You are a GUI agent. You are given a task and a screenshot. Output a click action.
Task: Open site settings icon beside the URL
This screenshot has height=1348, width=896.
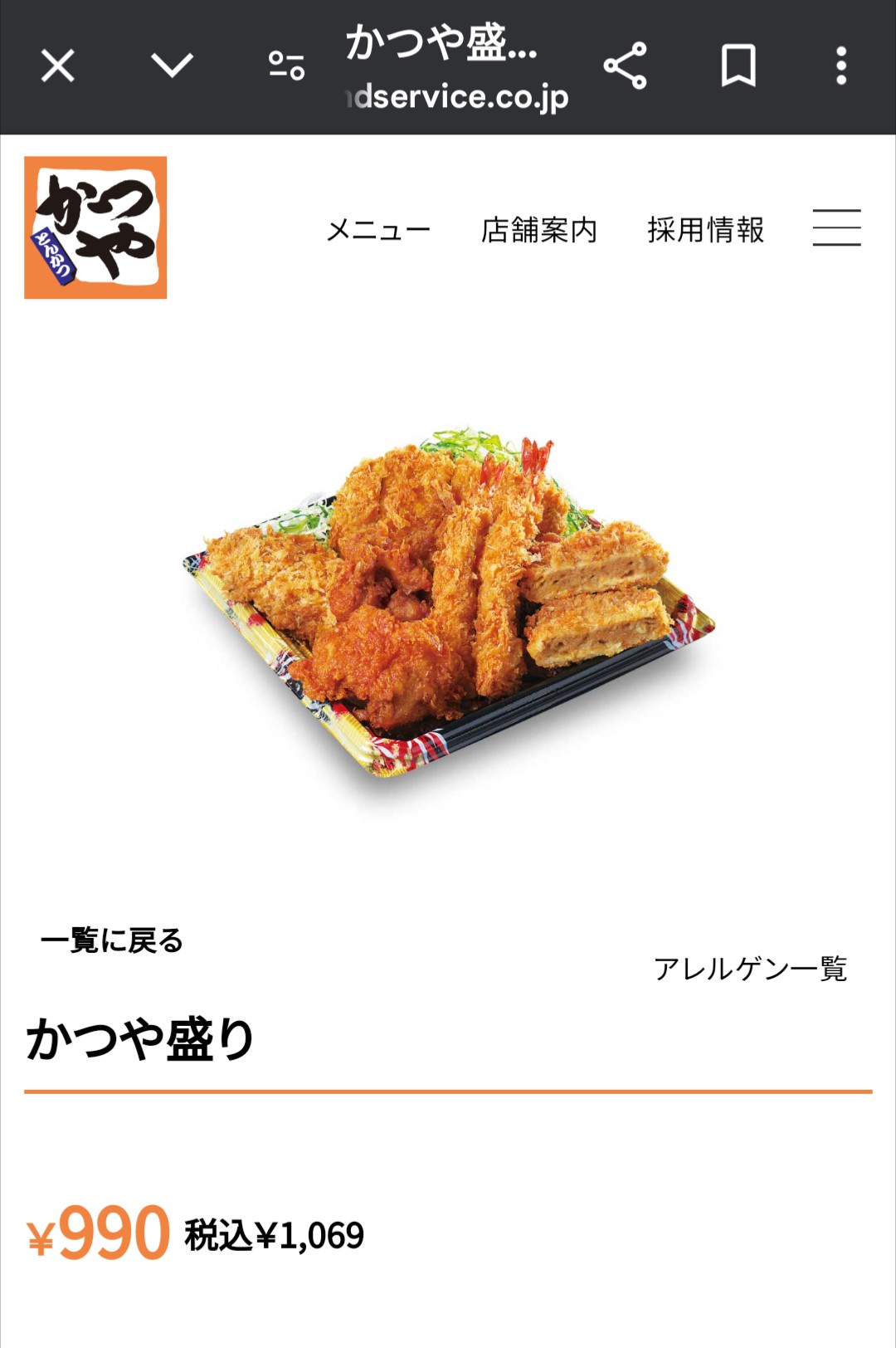pos(286,66)
